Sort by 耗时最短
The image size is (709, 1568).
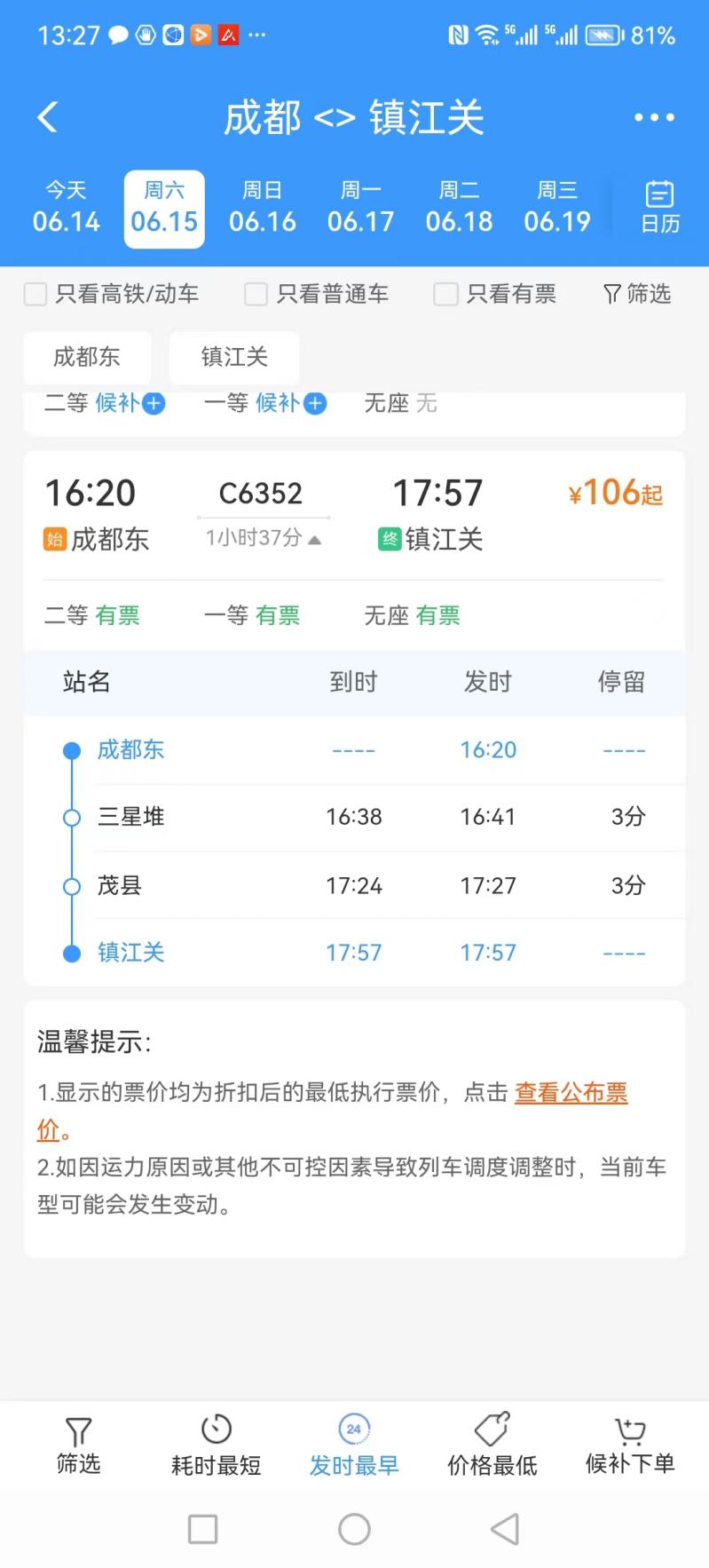click(217, 1445)
